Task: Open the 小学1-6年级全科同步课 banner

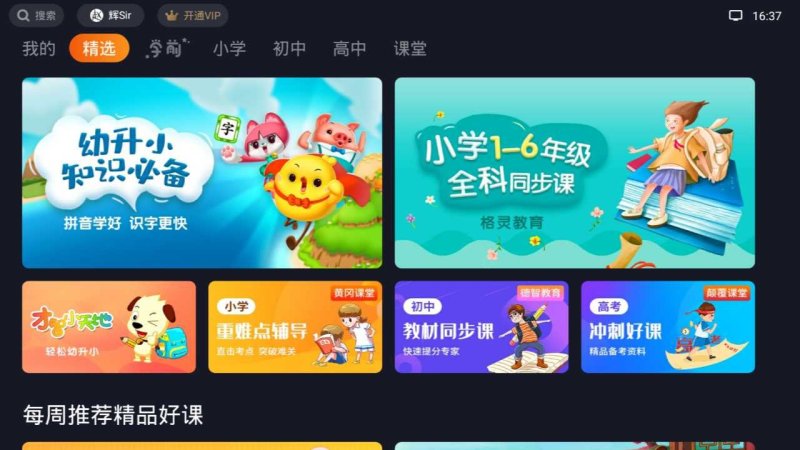Action: click(x=574, y=173)
